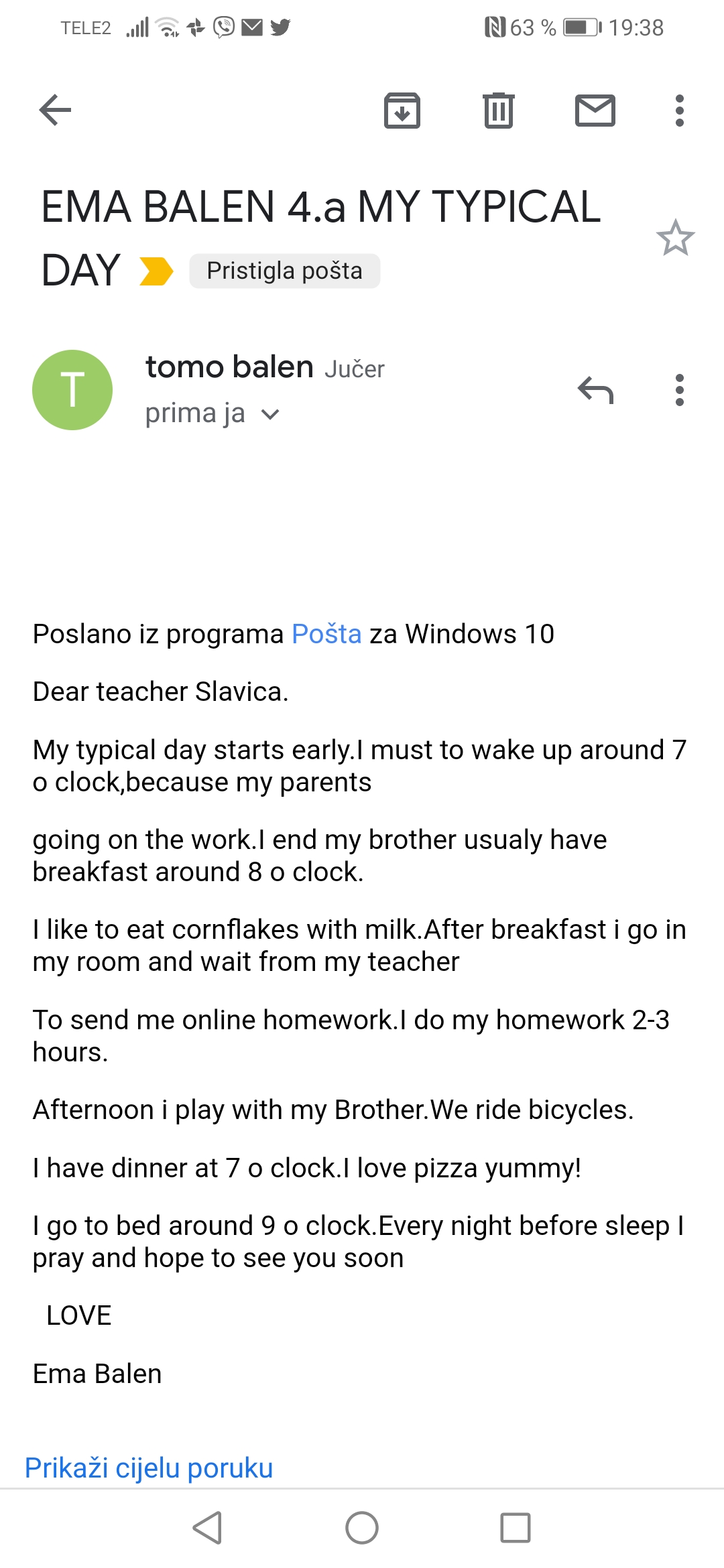Delete this email with the trash icon

point(499,111)
